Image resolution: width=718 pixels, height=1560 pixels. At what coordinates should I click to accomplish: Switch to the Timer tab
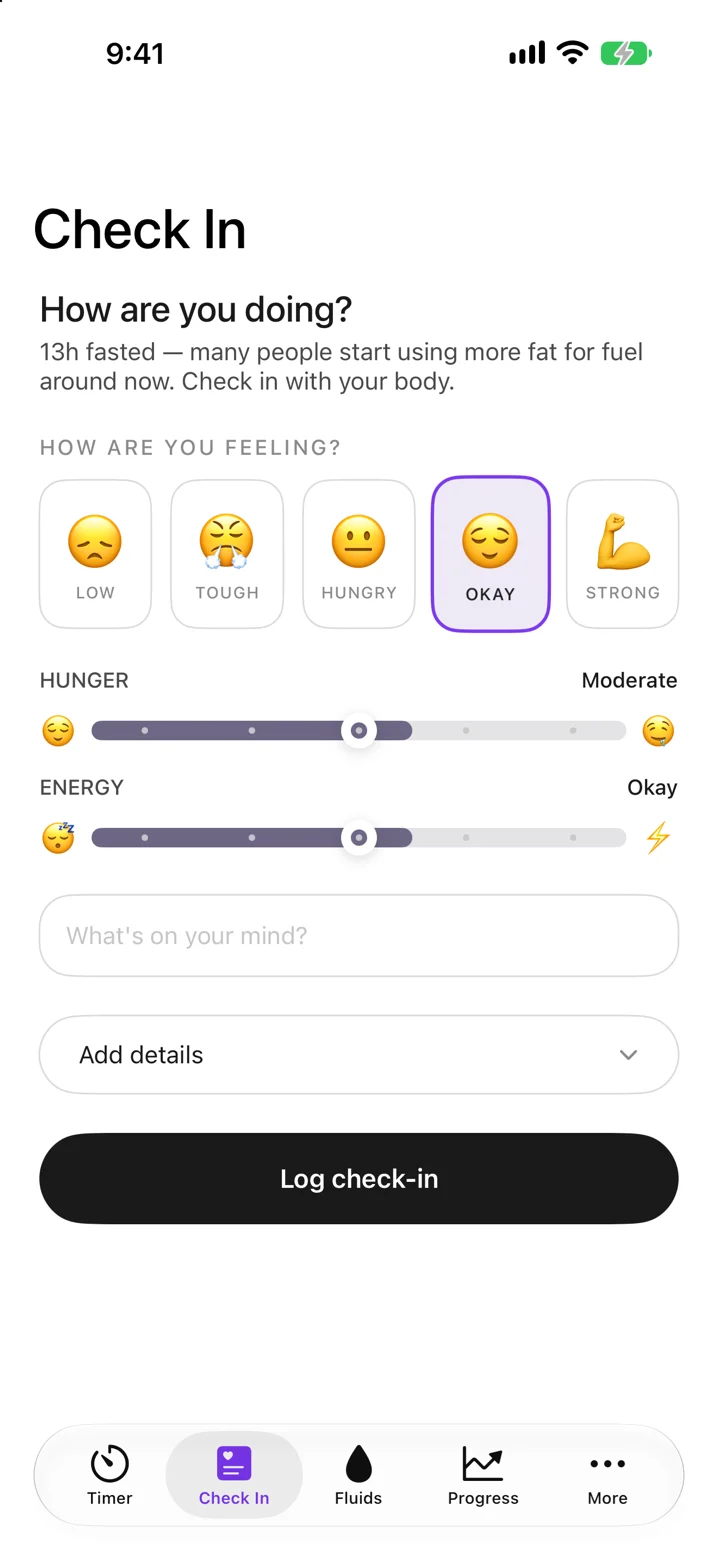[110, 1475]
